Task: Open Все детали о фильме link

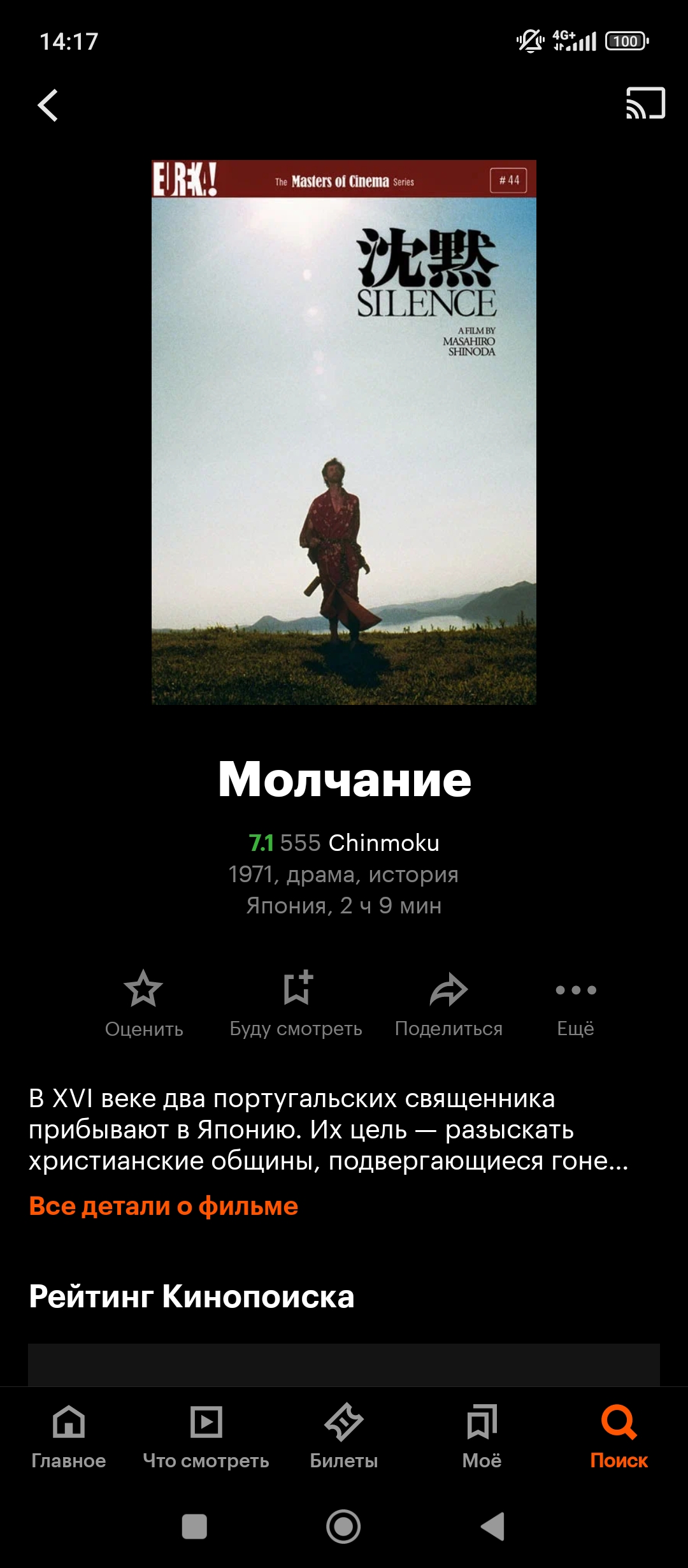Action: tap(164, 1206)
